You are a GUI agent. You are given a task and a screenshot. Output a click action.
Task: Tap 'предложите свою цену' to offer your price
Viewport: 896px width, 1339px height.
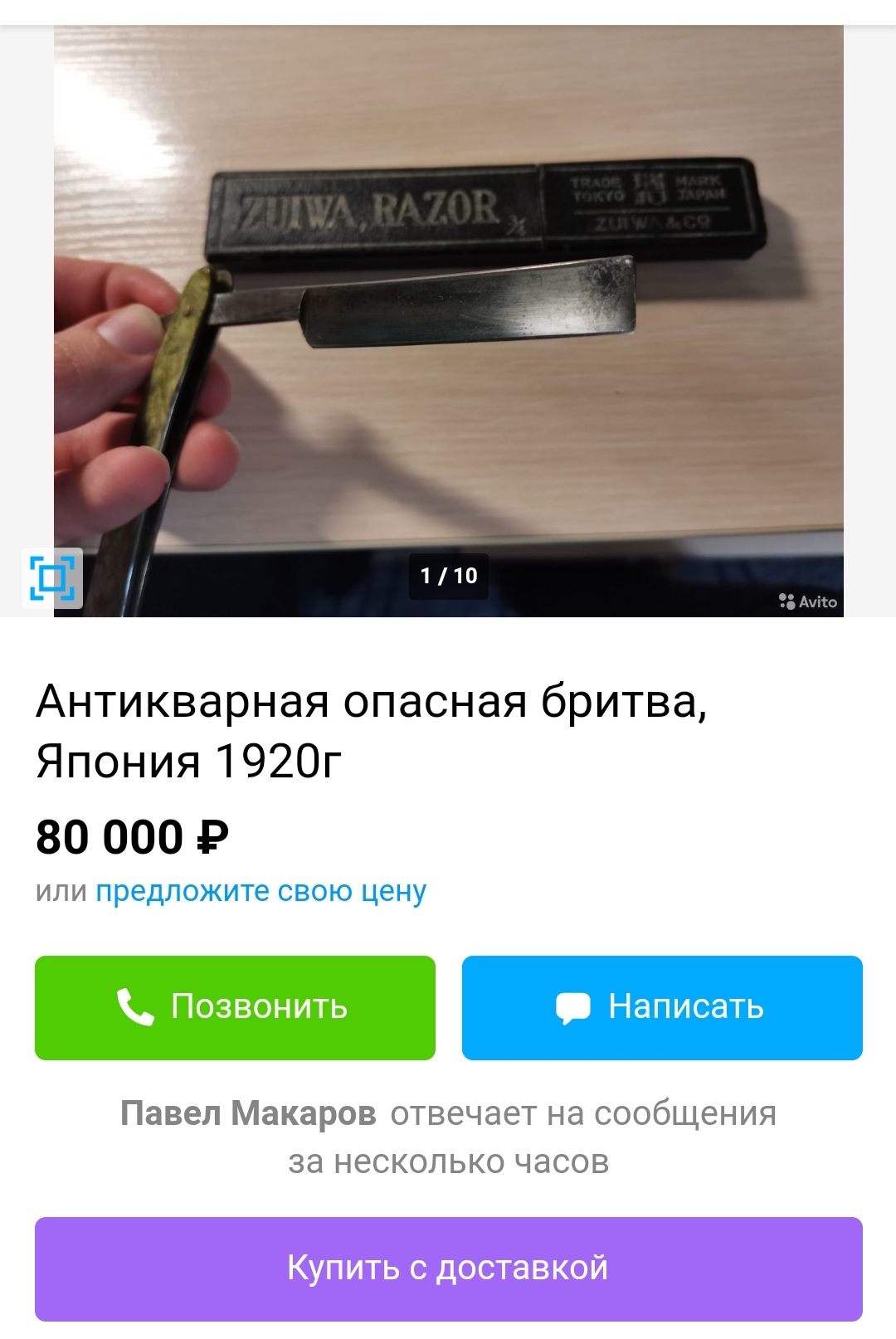click(x=261, y=891)
